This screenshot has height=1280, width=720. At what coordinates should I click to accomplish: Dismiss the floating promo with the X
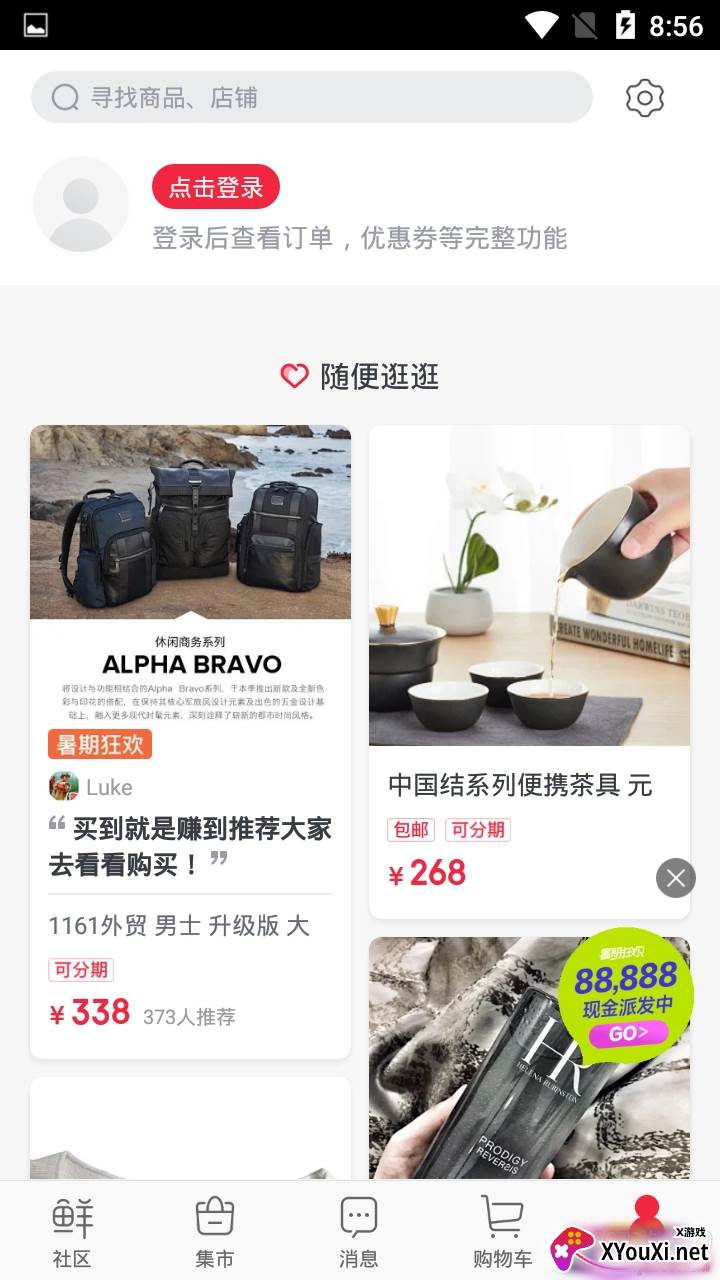676,878
